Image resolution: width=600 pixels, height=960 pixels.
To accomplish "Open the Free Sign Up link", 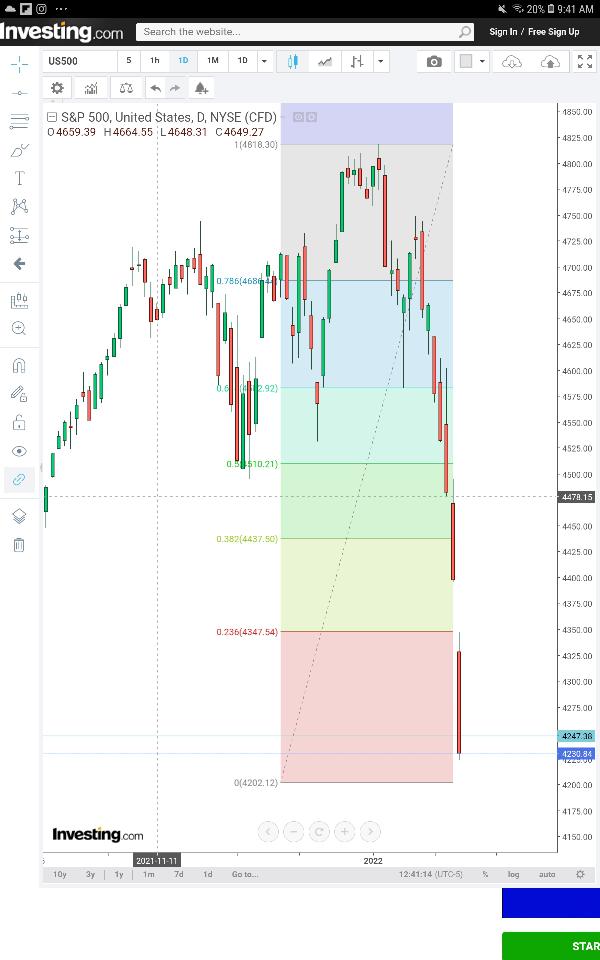I will [x=554, y=32].
